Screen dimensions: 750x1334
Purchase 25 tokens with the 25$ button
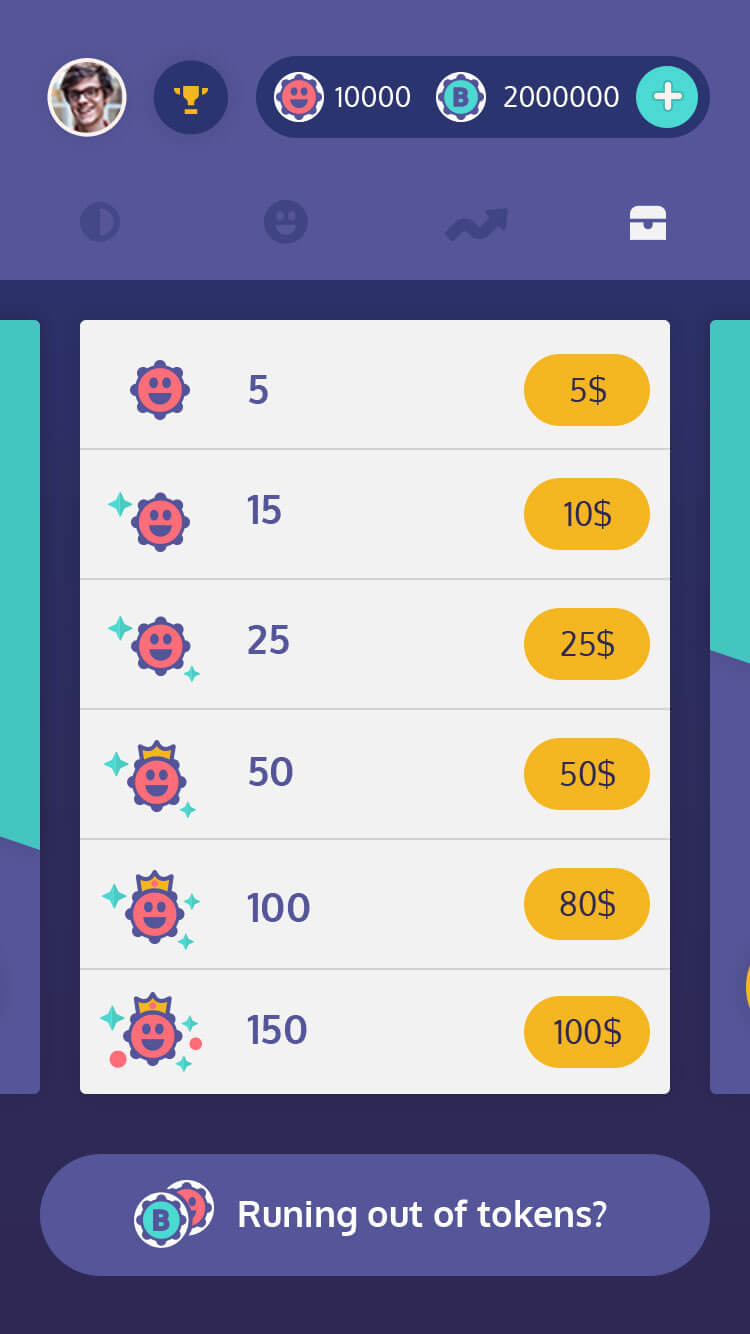pyautogui.click(x=587, y=644)
